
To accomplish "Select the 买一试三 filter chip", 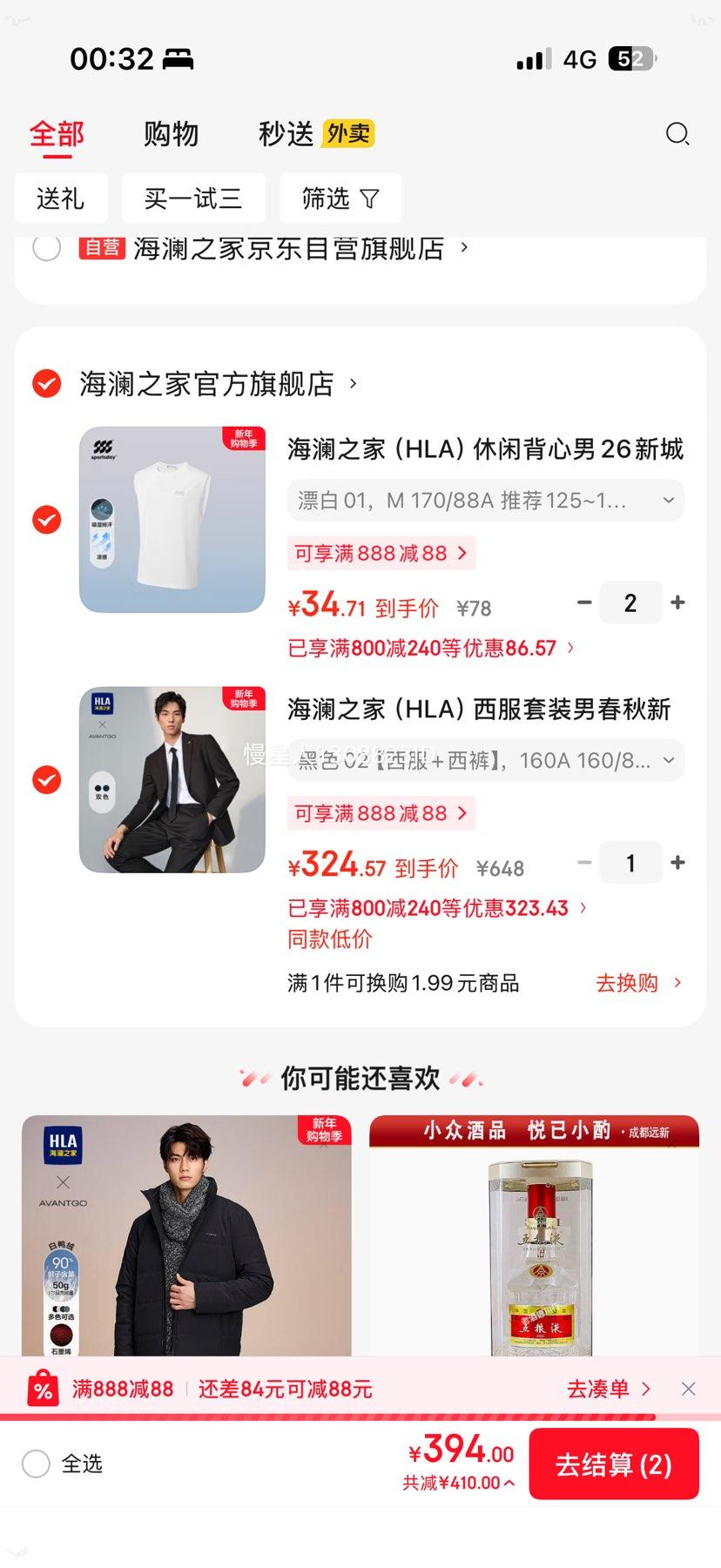I will (193, 199).
